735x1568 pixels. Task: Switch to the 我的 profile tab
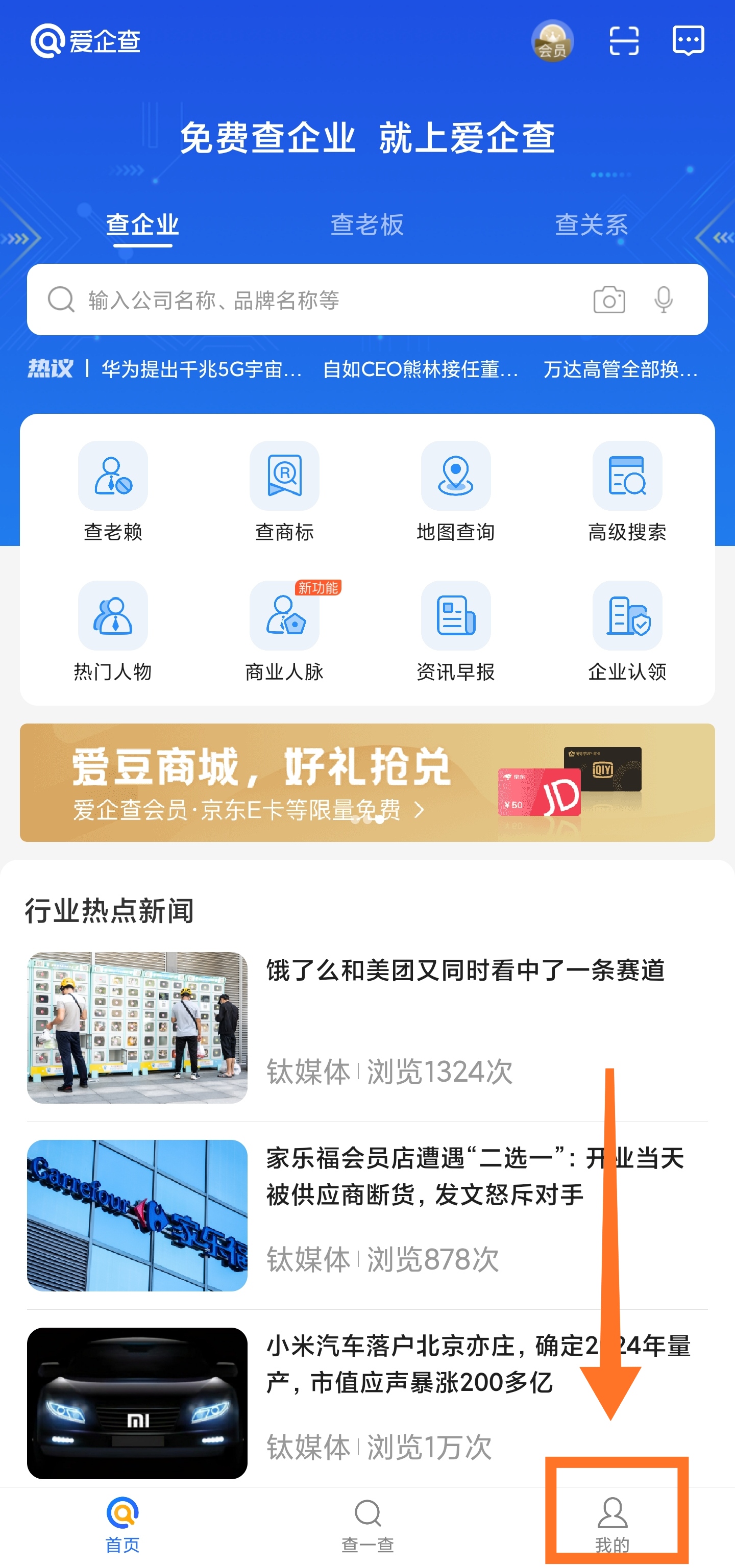pos(612,1525)
